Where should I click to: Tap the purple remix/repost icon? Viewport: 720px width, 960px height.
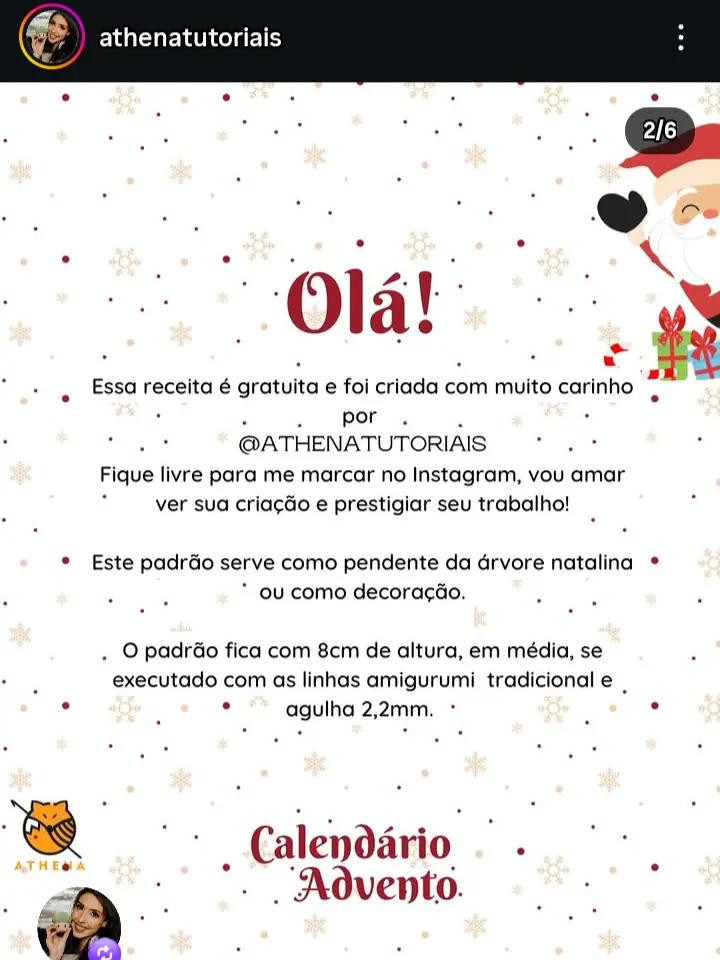pos(103,950)
